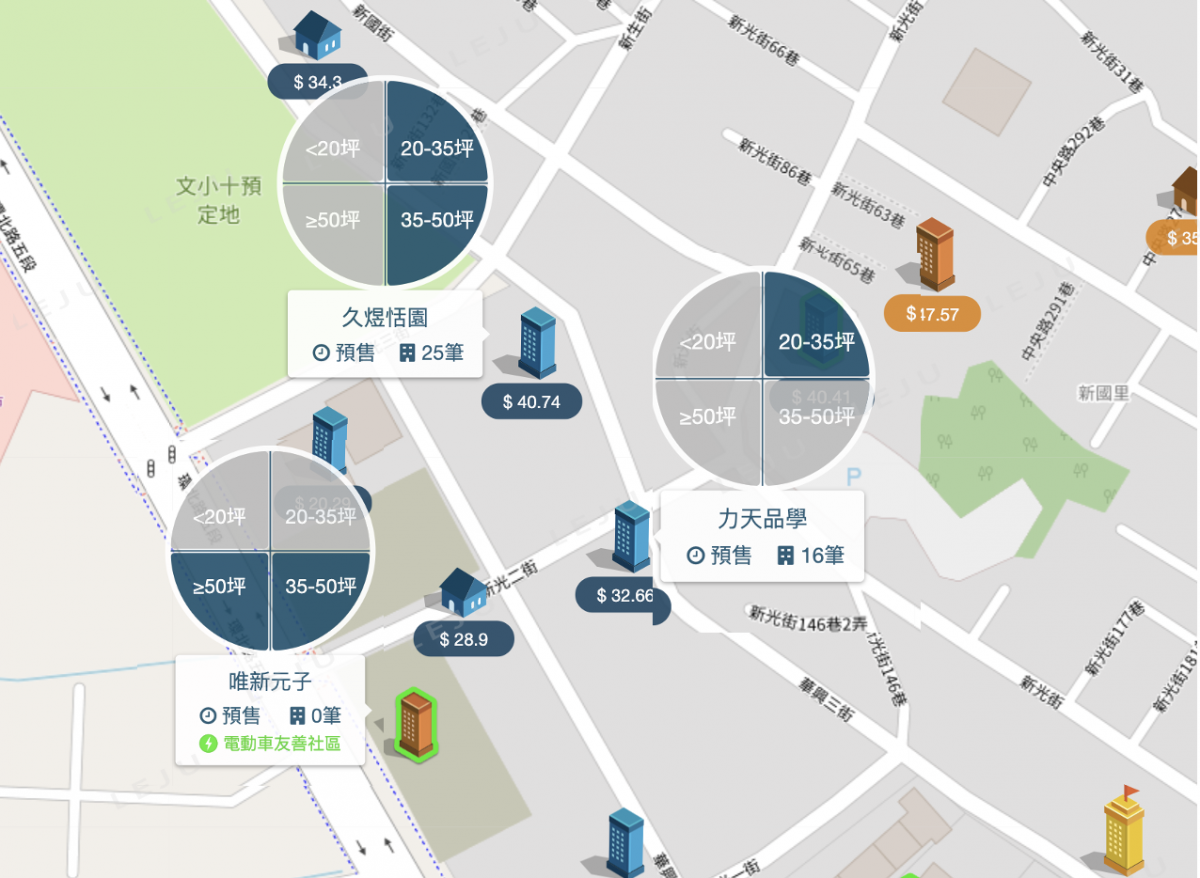Open the 力天品學 info card
The width and height of the screenshot is (1200, 878).
pos(762,536)
